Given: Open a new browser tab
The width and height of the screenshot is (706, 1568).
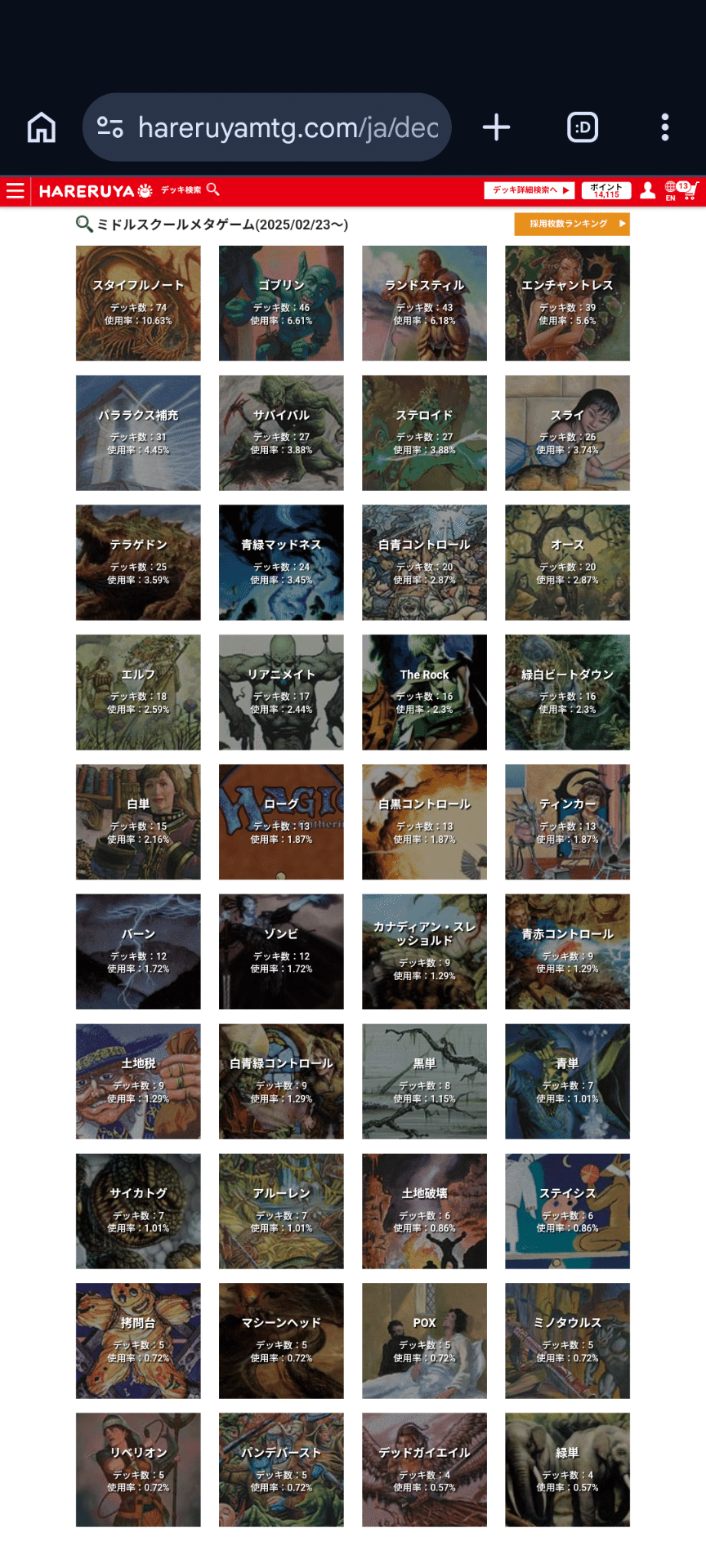Looking at the screenshot, I should point(496,127).
